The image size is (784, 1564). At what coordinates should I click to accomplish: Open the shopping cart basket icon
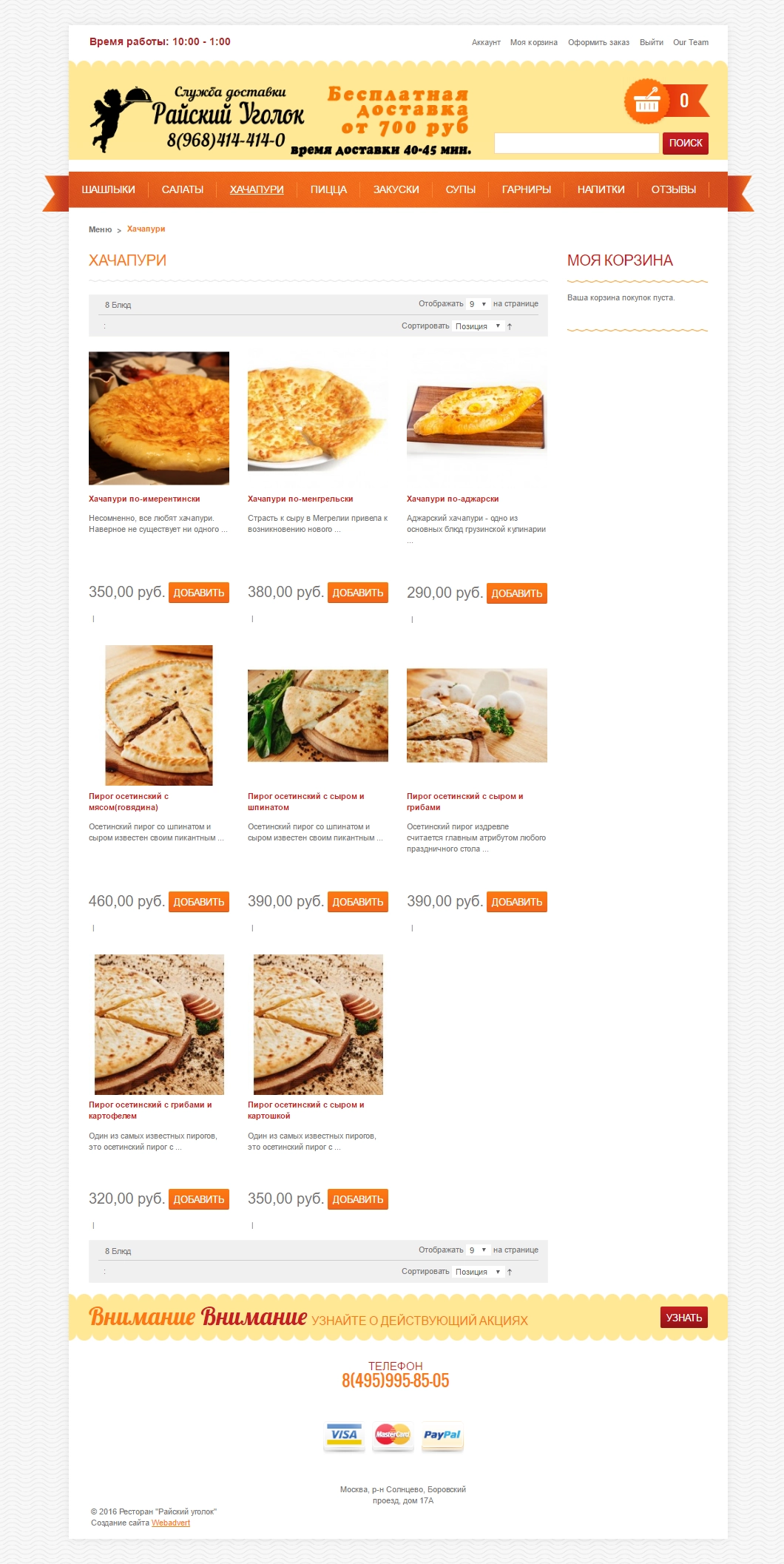(646, 101)
